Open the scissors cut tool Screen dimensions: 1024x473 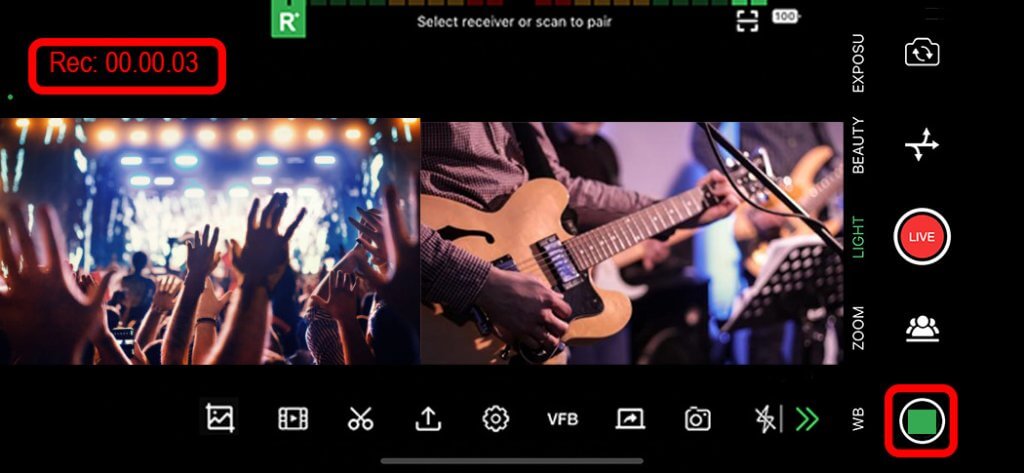point(360,419)
